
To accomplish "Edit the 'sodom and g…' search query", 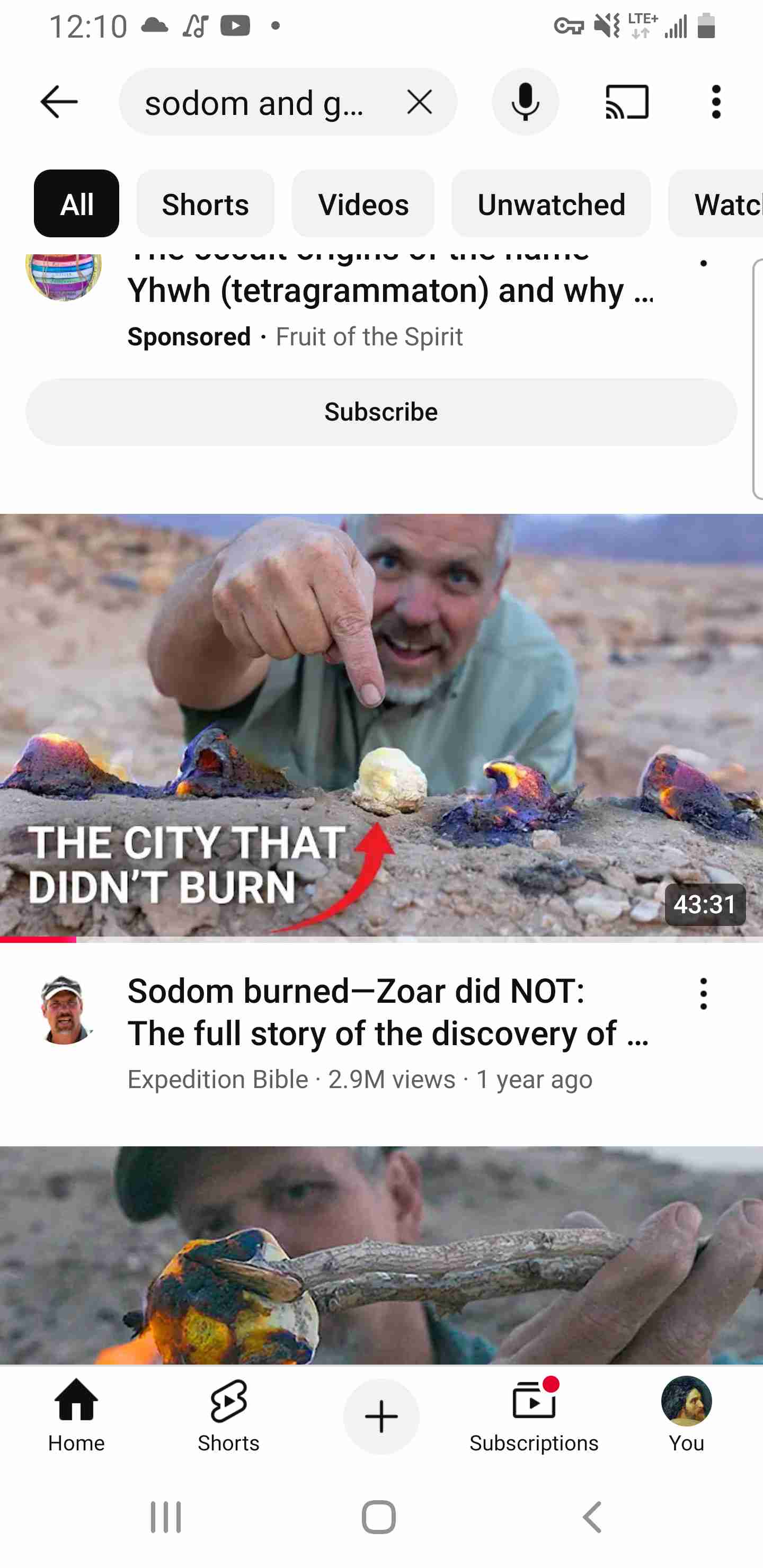I will (256, 102).
